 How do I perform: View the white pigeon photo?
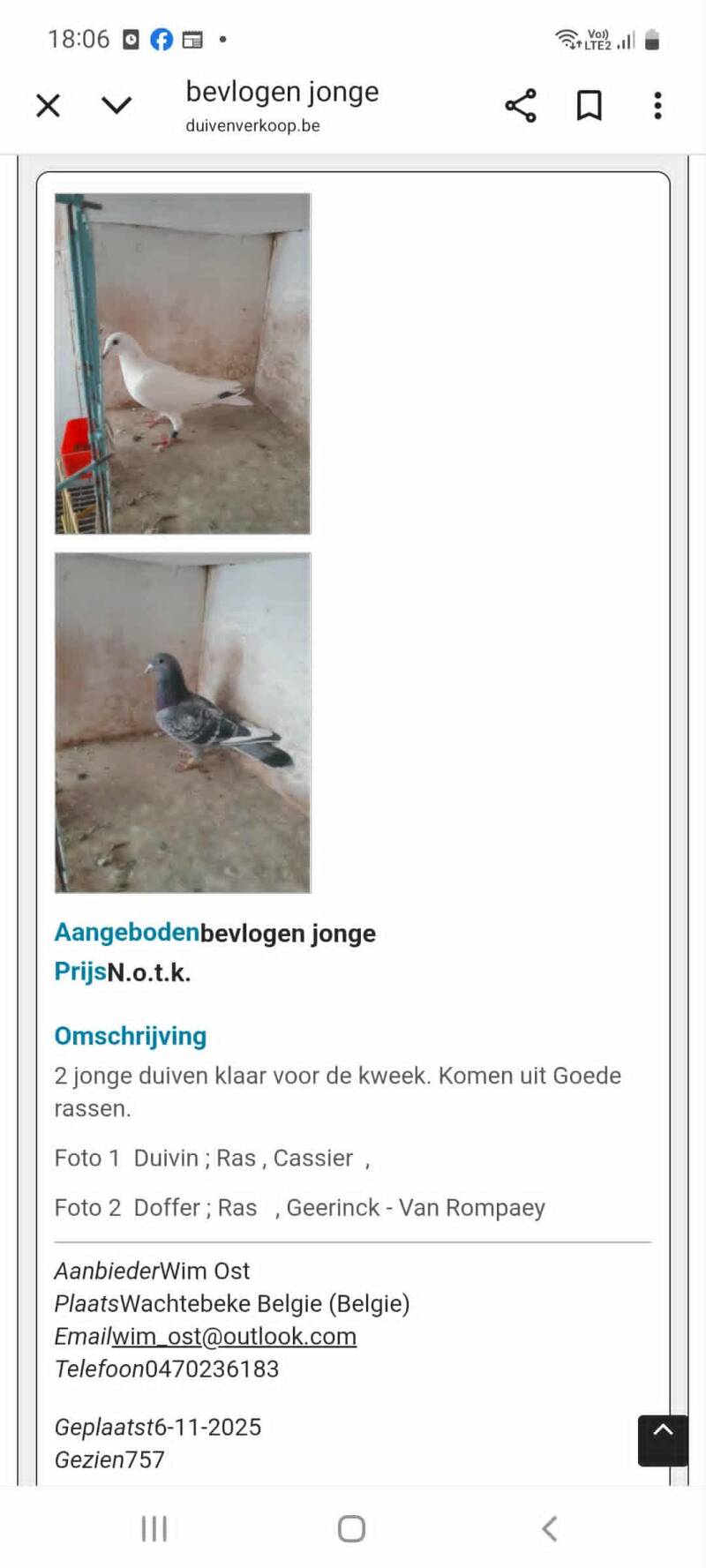click(x=183, y=364)
